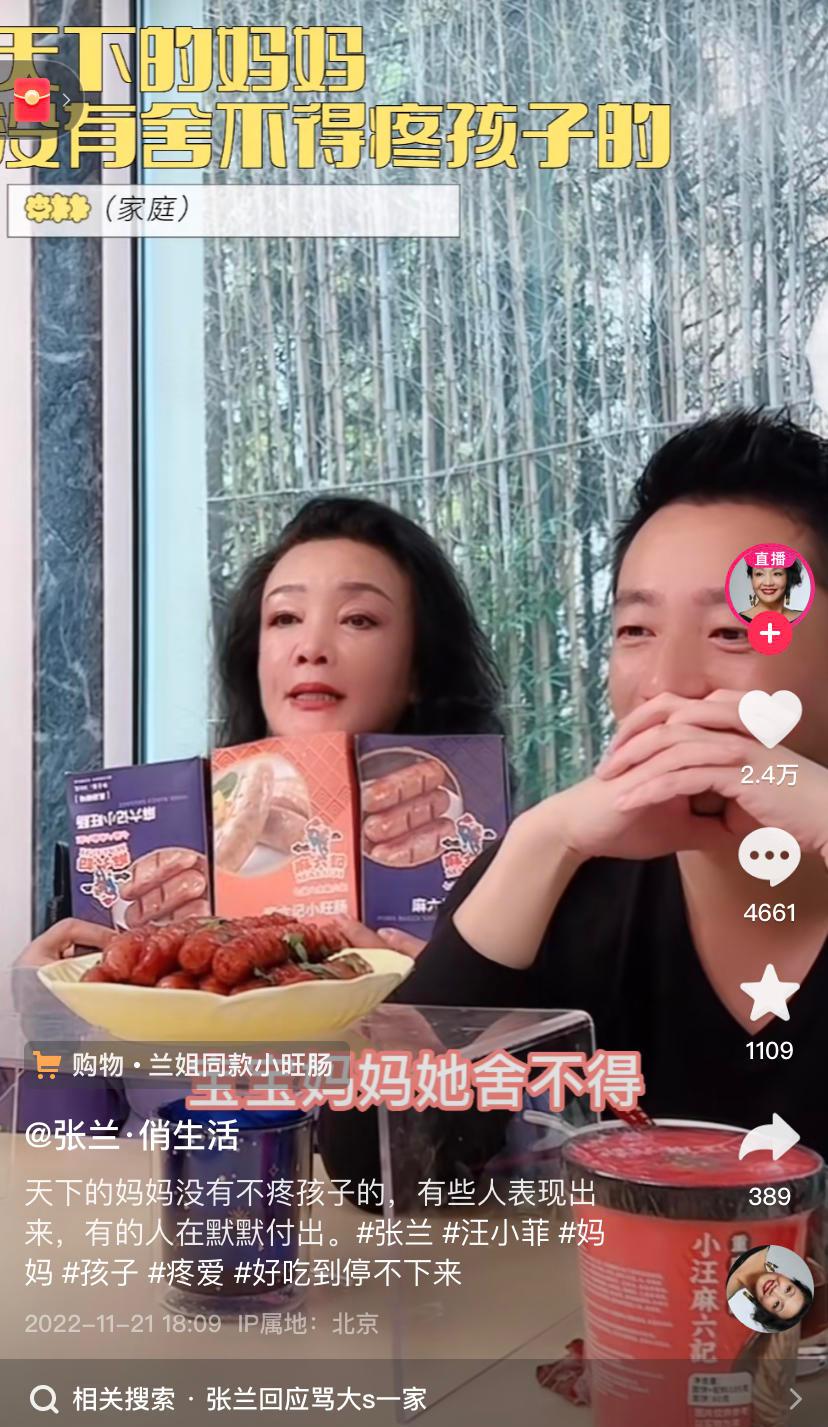828x1427 pixels.
Task: Save video to favorites with star icon
Action: (x=769, y=995)
